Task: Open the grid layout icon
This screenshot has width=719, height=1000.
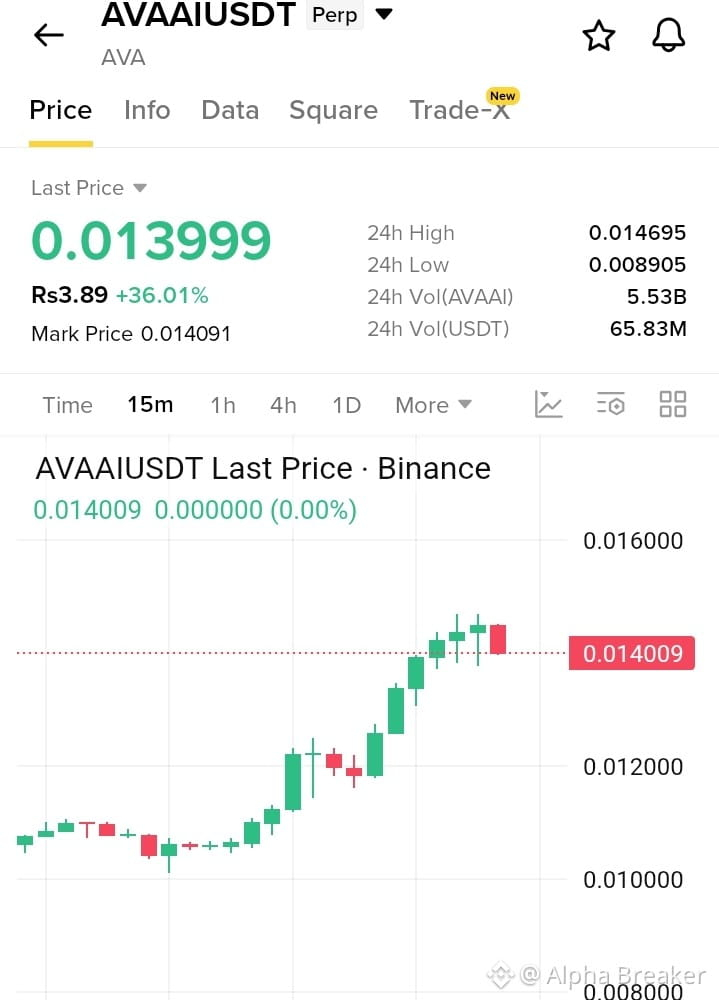Action: tap(672, 404)
